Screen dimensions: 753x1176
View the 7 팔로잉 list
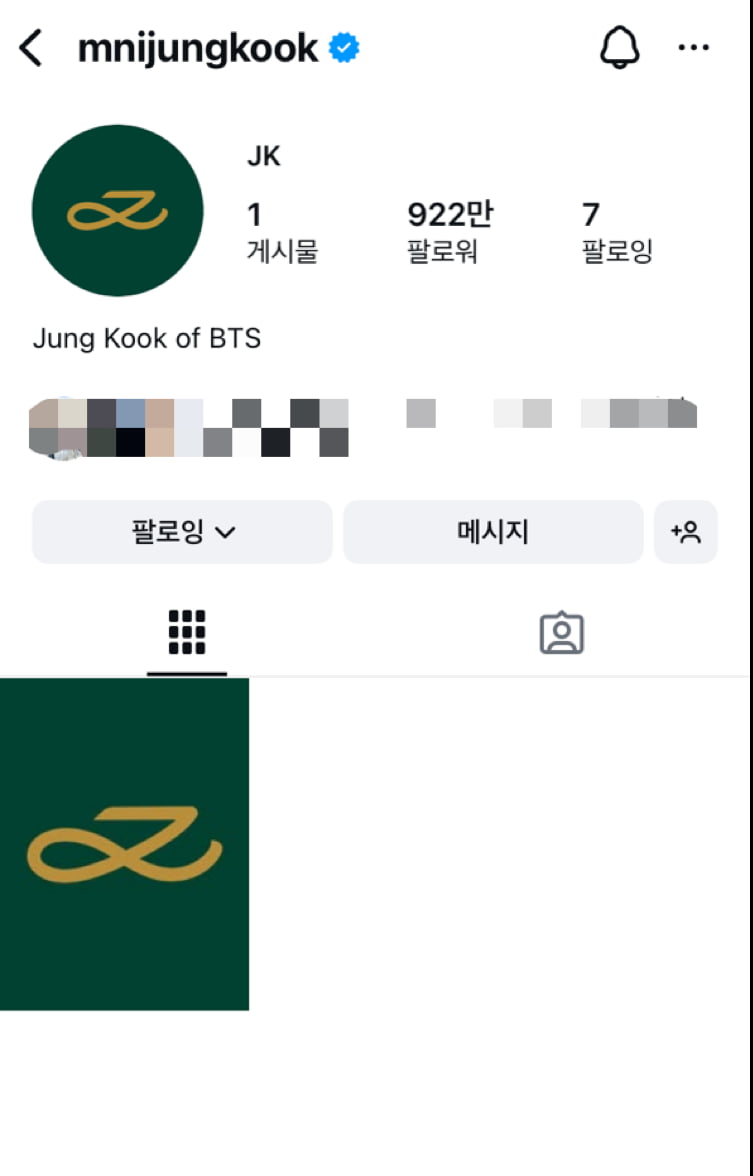pos(616,231)
